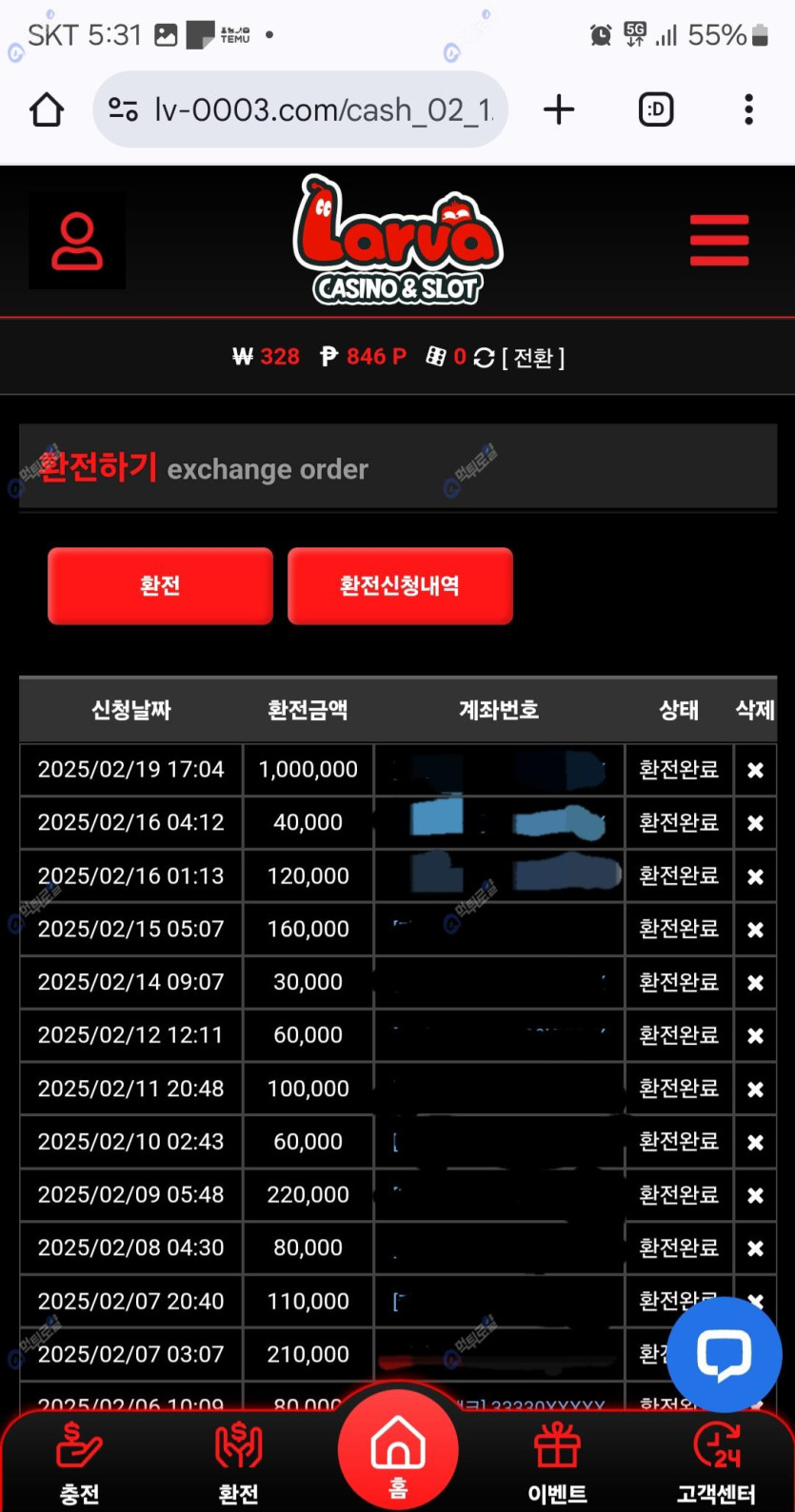Remove the 2025/02/12 12:11 record

tap(755, 1036)
